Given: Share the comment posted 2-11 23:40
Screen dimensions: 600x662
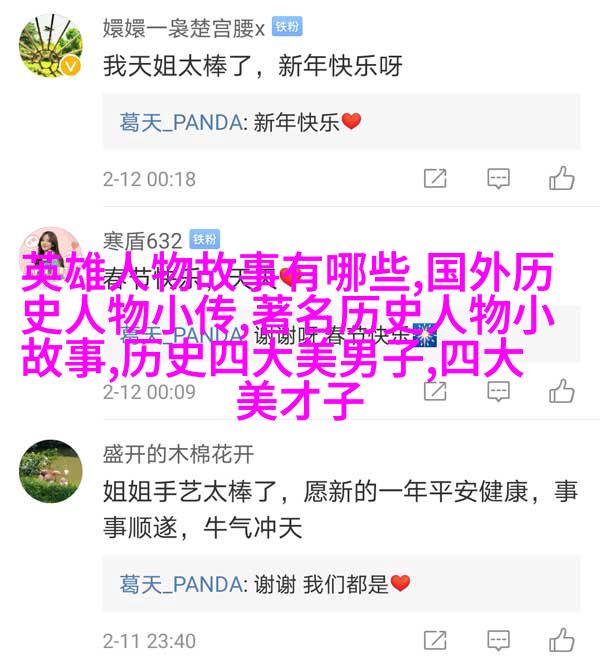Looking at the screenshot, I should tap(435, 639).
